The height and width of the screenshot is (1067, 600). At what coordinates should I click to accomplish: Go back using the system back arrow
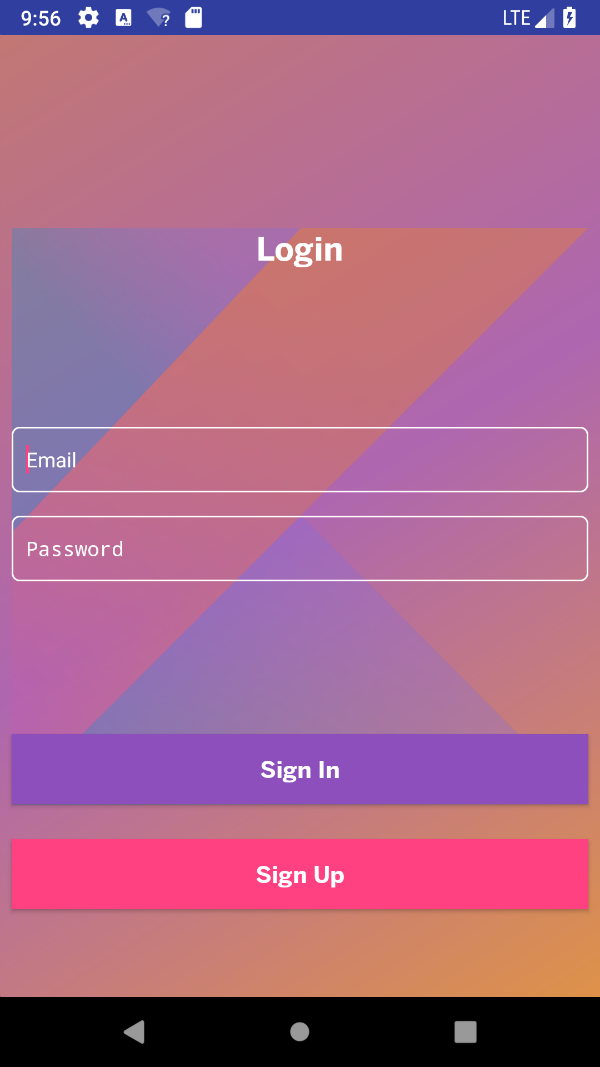point(134,1032)
